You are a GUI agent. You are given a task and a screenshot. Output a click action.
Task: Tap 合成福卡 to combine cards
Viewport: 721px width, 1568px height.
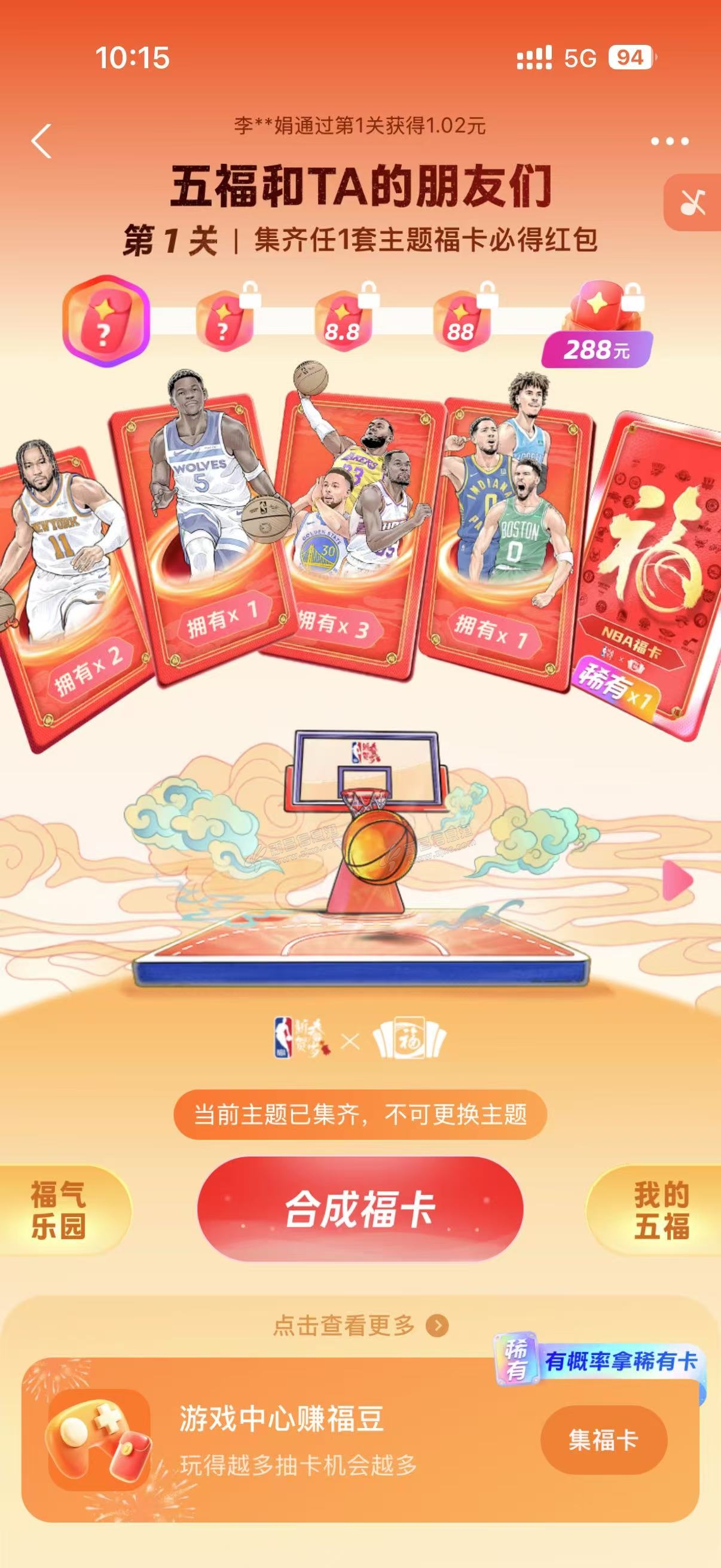click(360, 1209)
